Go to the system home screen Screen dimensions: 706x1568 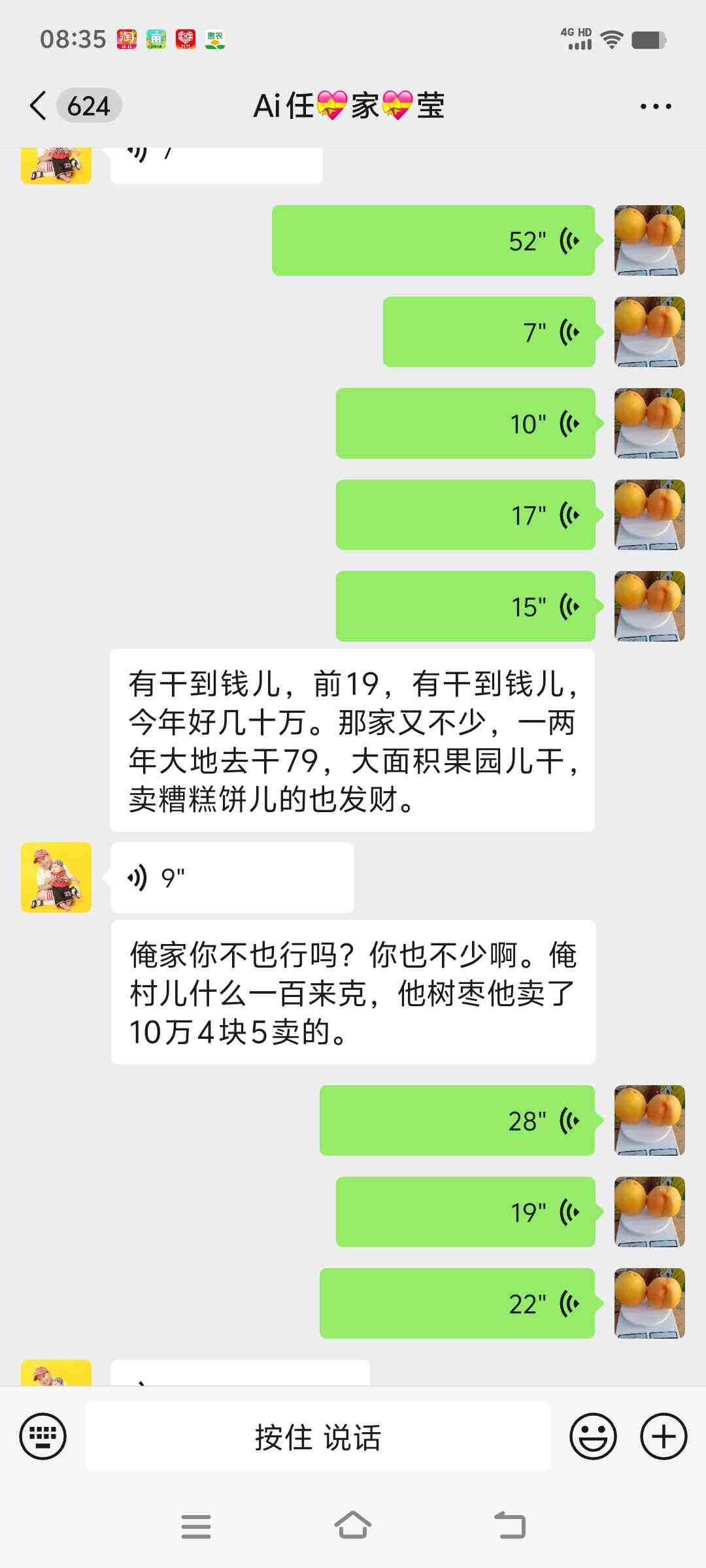(353, 1526)
